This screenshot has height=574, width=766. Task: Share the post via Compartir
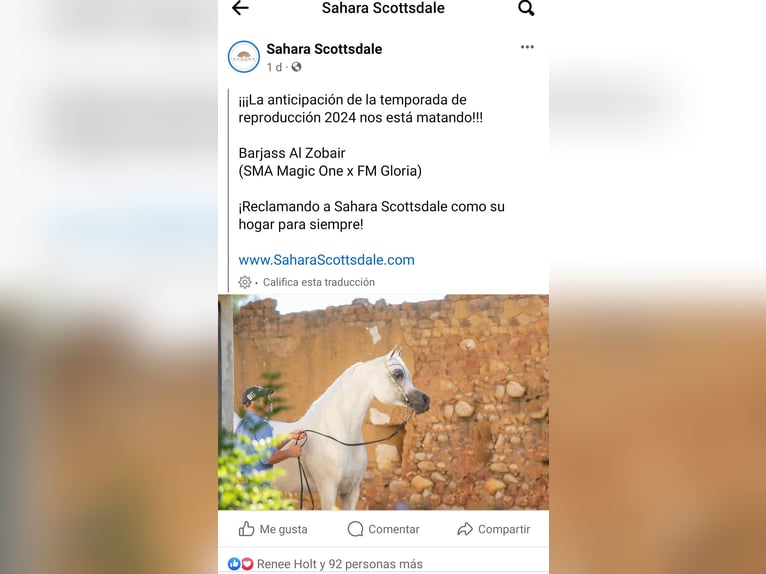(x=493, y=529)
